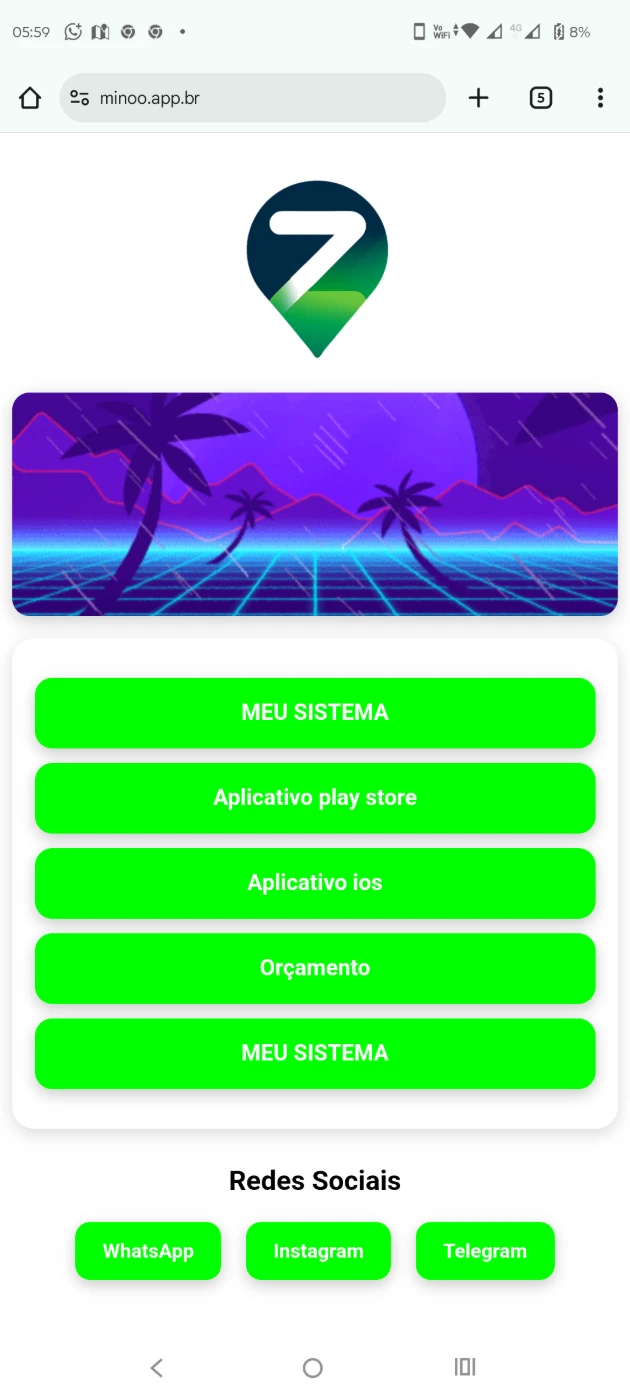Visit the Instagram social link
This screenshot has width=630, height=1400.
318,1251
